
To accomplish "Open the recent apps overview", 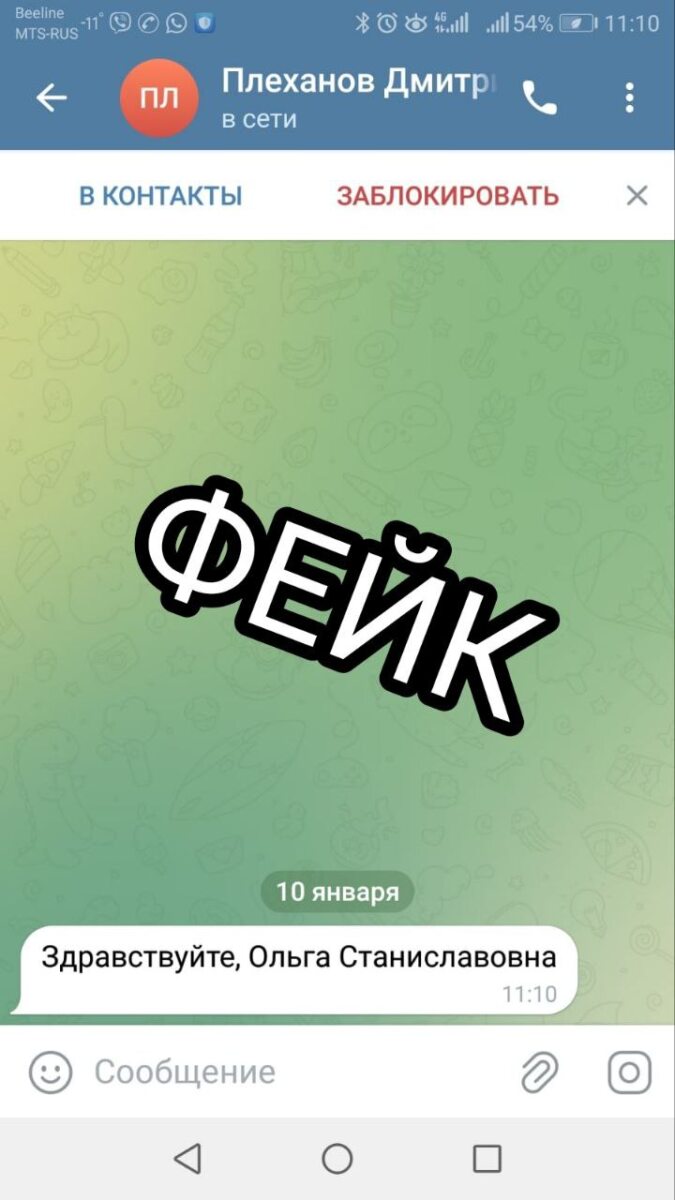I will (x=487, y=1159).
